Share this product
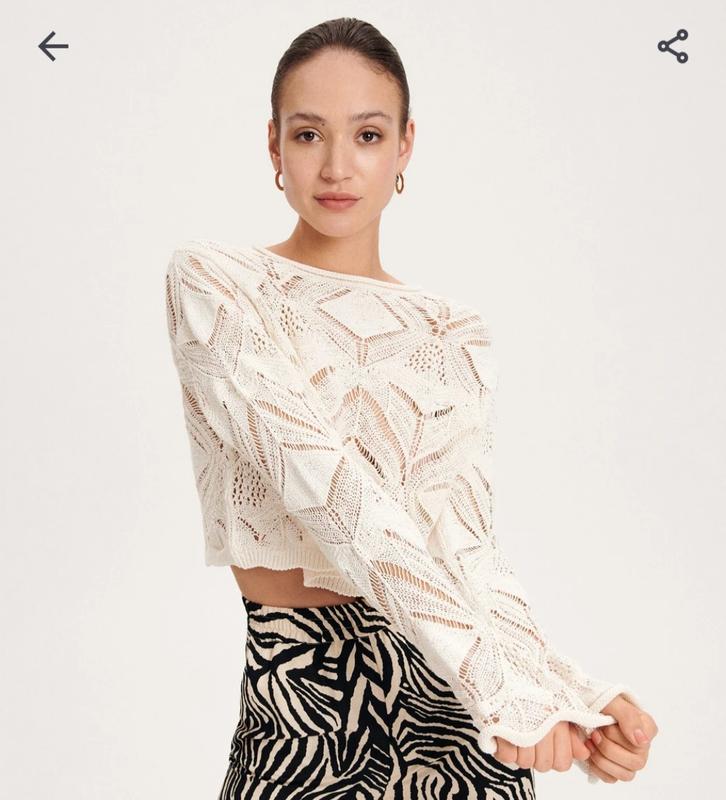726x800 pixels. point(673,46)
